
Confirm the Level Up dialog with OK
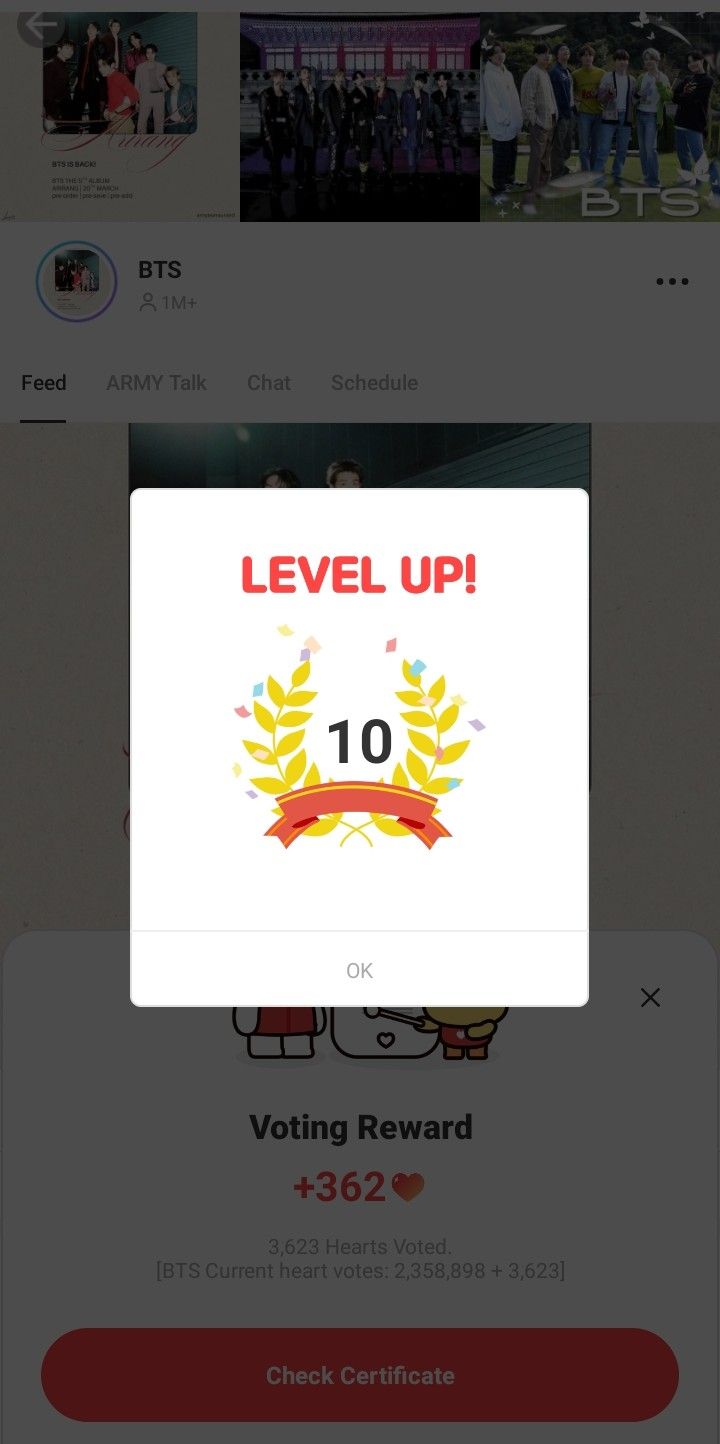(x=359, y=970)
